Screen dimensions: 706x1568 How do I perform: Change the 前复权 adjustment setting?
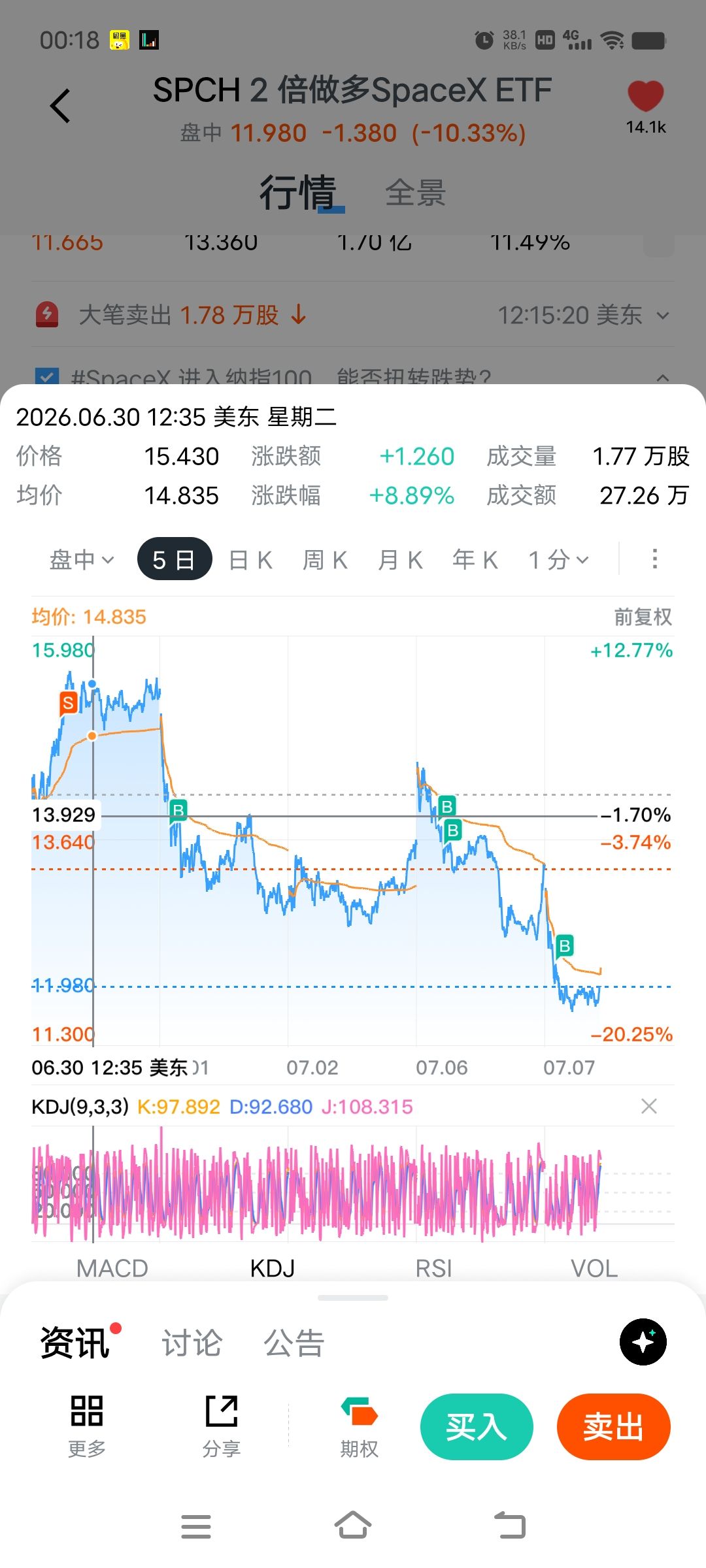[643, 617]
